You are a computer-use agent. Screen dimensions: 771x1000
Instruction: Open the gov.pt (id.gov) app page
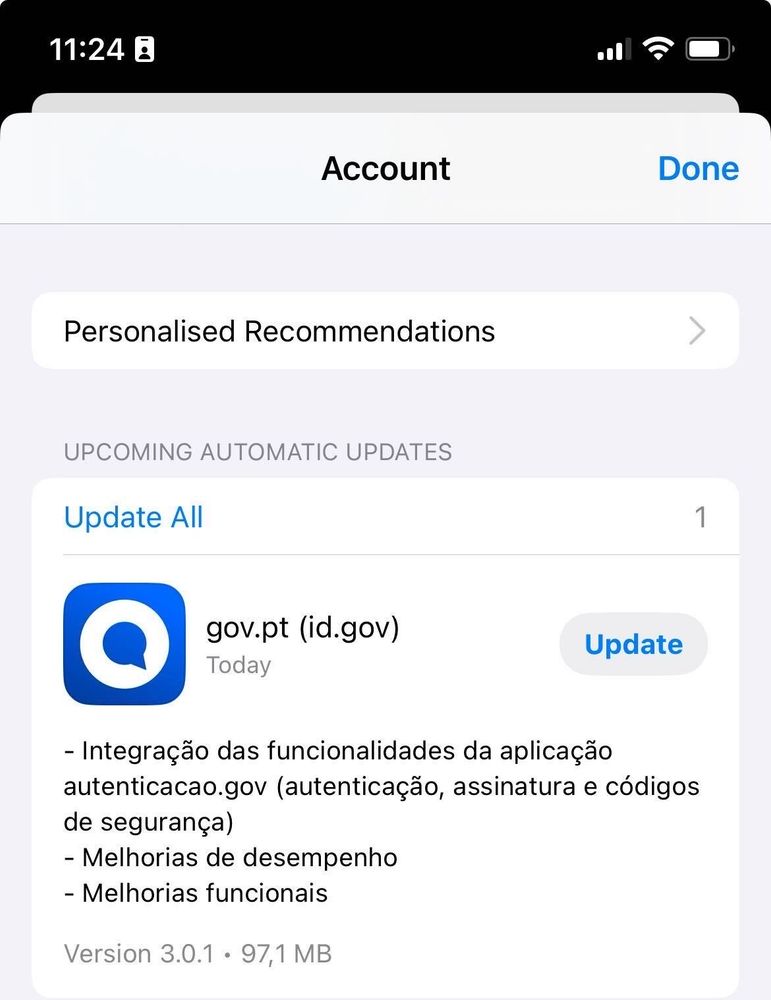pos(124,644)
